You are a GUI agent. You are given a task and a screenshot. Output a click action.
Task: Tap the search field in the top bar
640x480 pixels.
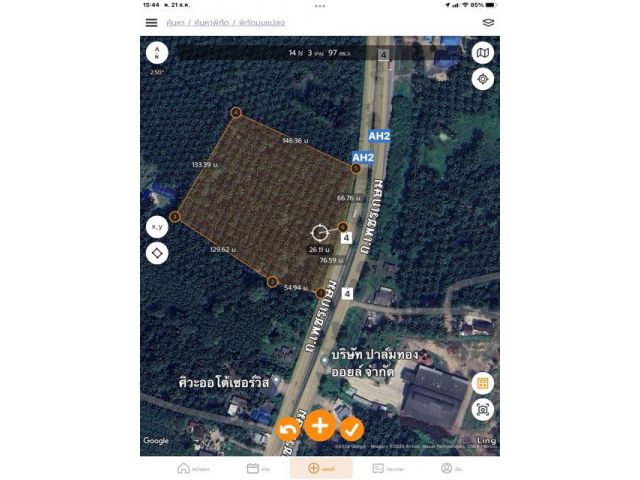point(225,22)
